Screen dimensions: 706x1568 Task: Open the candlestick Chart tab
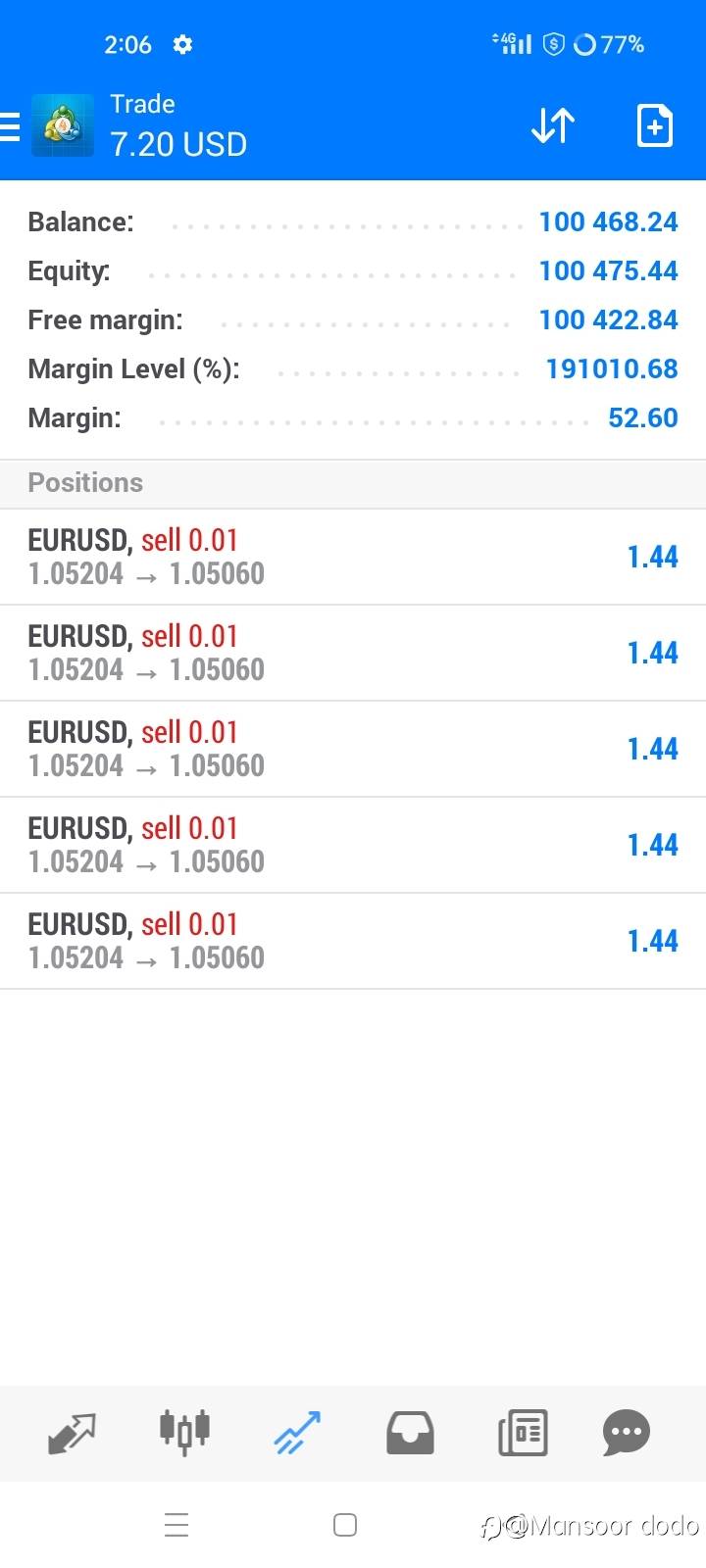click(x=184, y=1432)
